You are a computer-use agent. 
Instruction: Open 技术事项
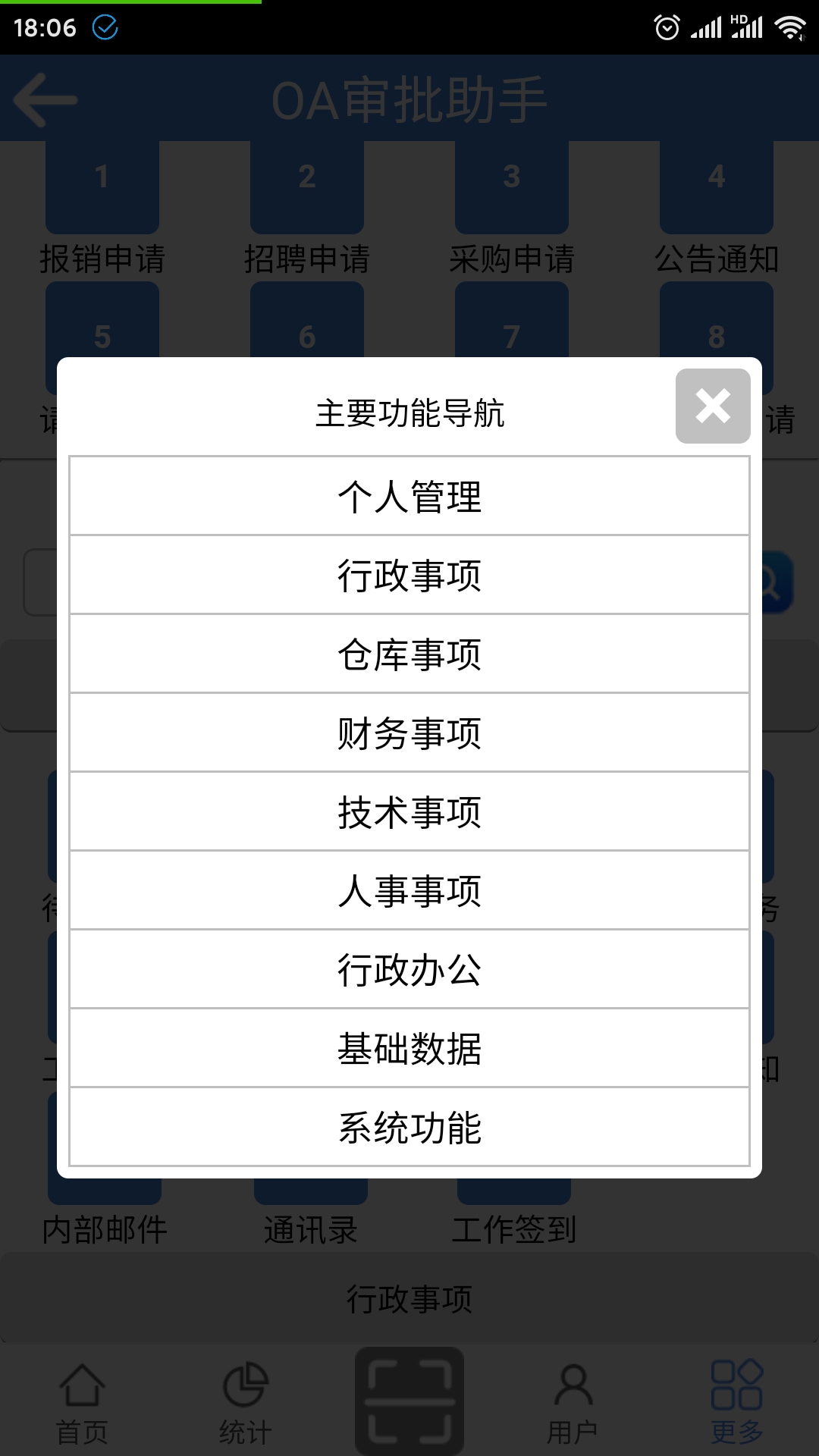coord(409,812)
